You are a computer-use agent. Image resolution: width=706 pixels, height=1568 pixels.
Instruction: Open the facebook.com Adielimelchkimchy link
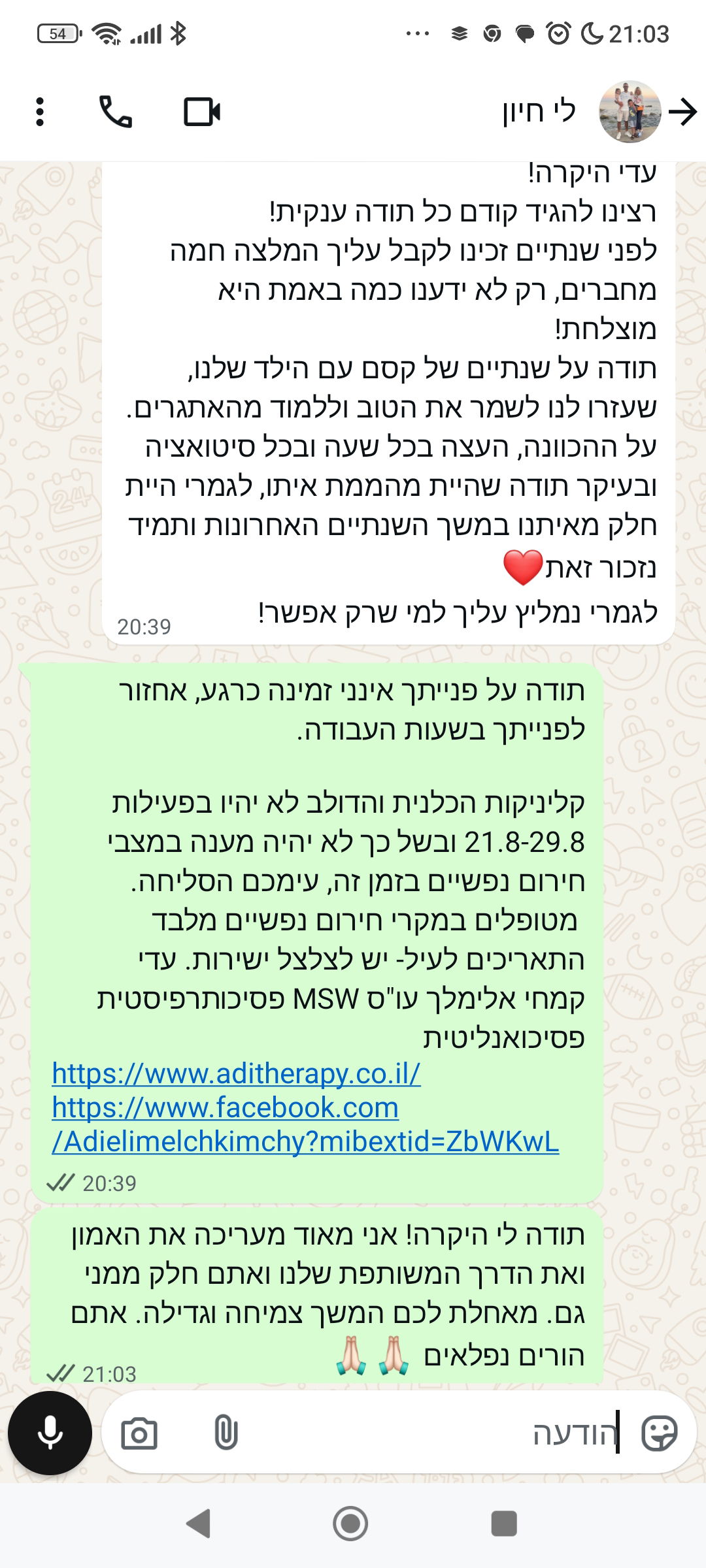point(305,1124)
